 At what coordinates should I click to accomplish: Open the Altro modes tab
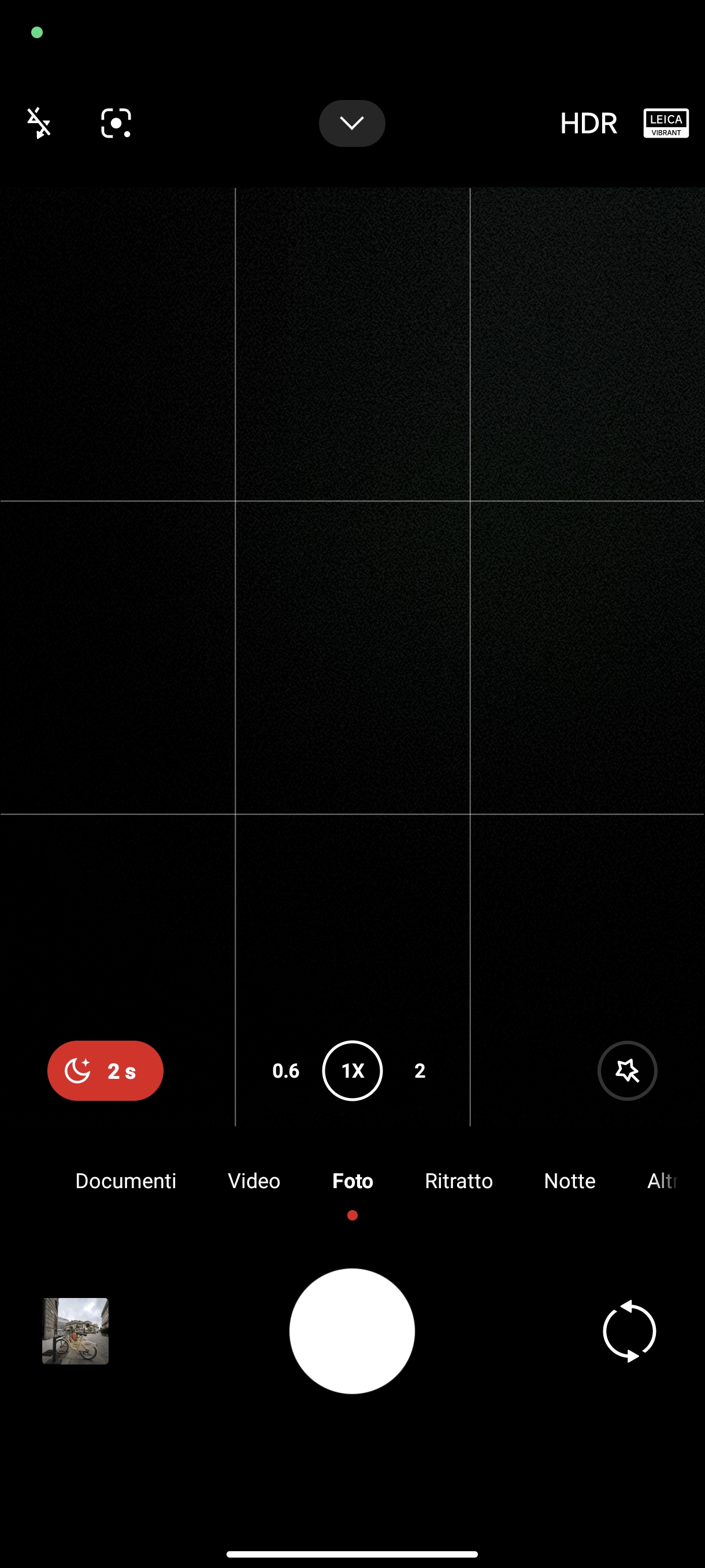coord(662,1181)
